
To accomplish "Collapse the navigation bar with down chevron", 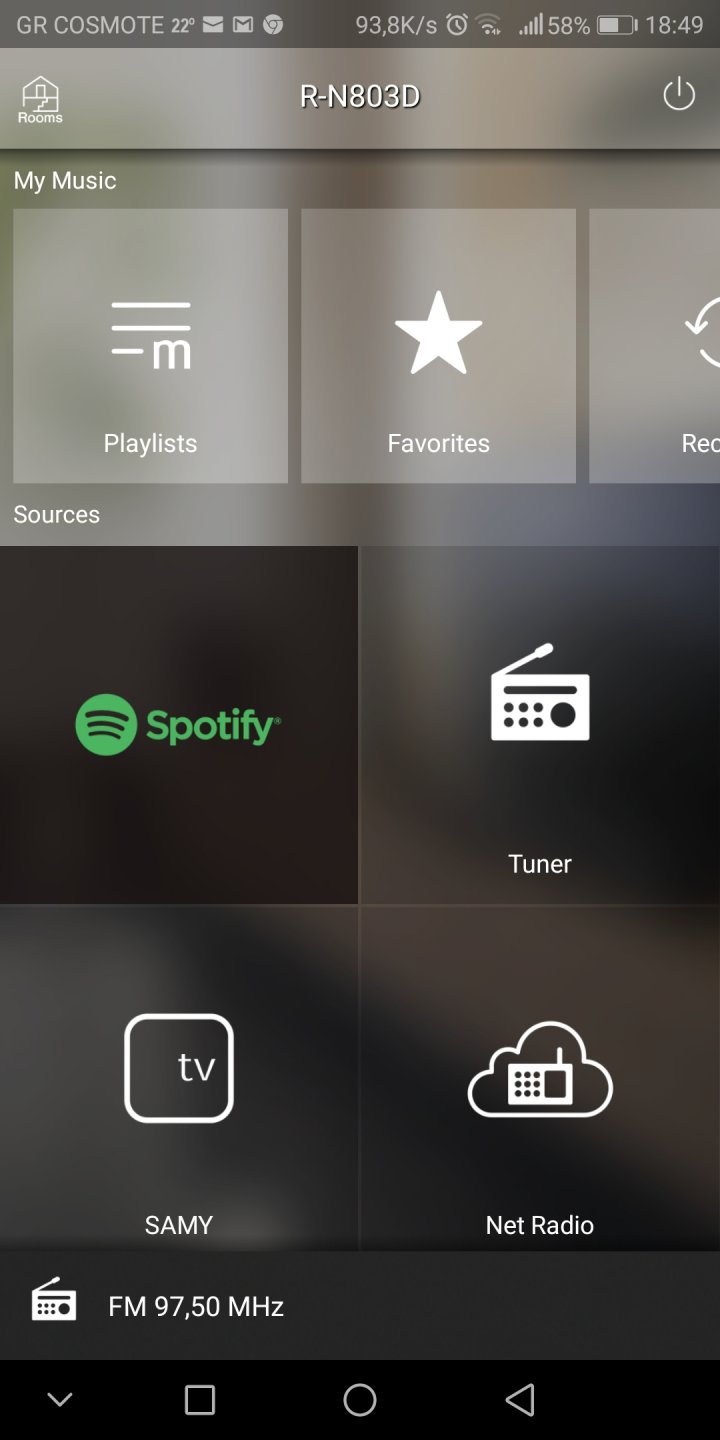I will 59,1399.
